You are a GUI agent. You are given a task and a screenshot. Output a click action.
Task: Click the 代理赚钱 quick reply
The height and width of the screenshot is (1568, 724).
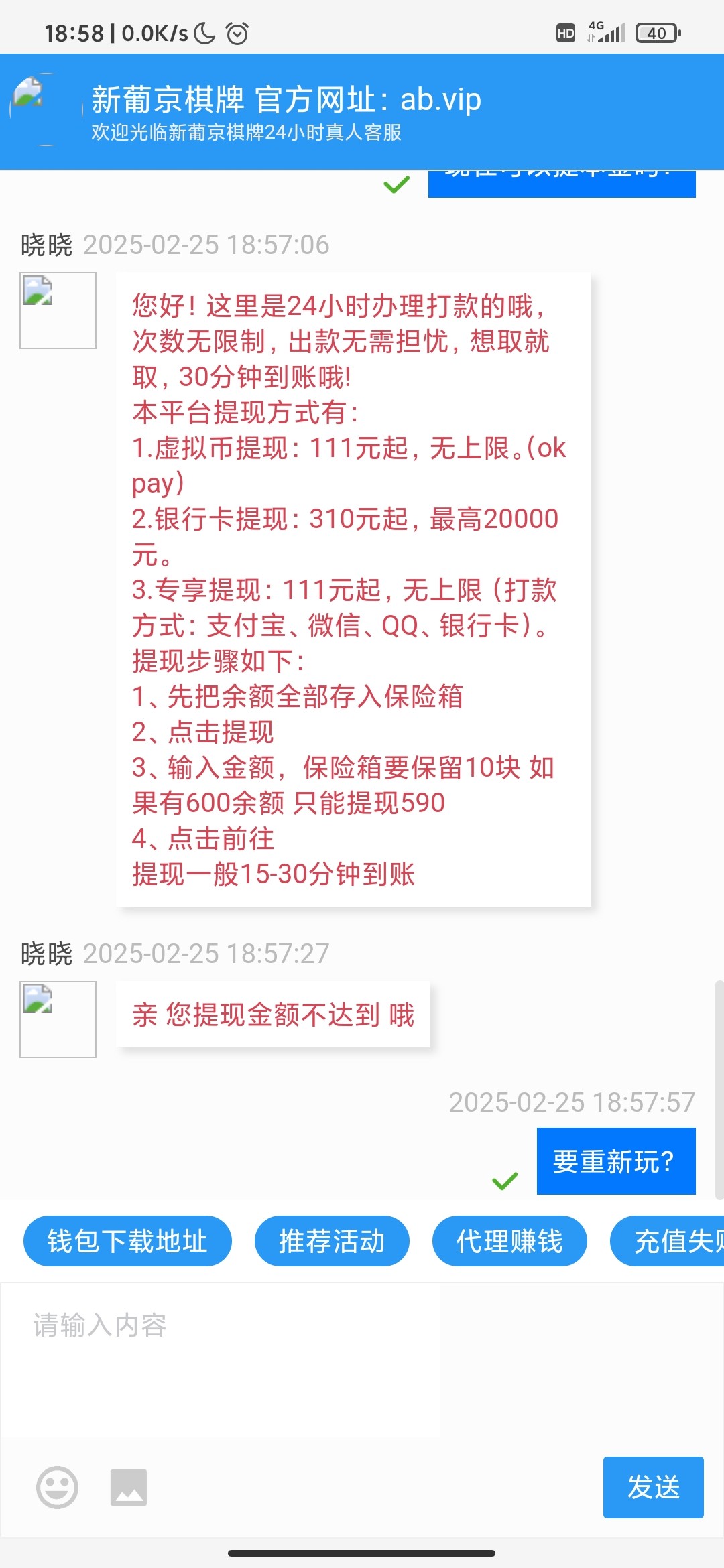click(509, 1241)
